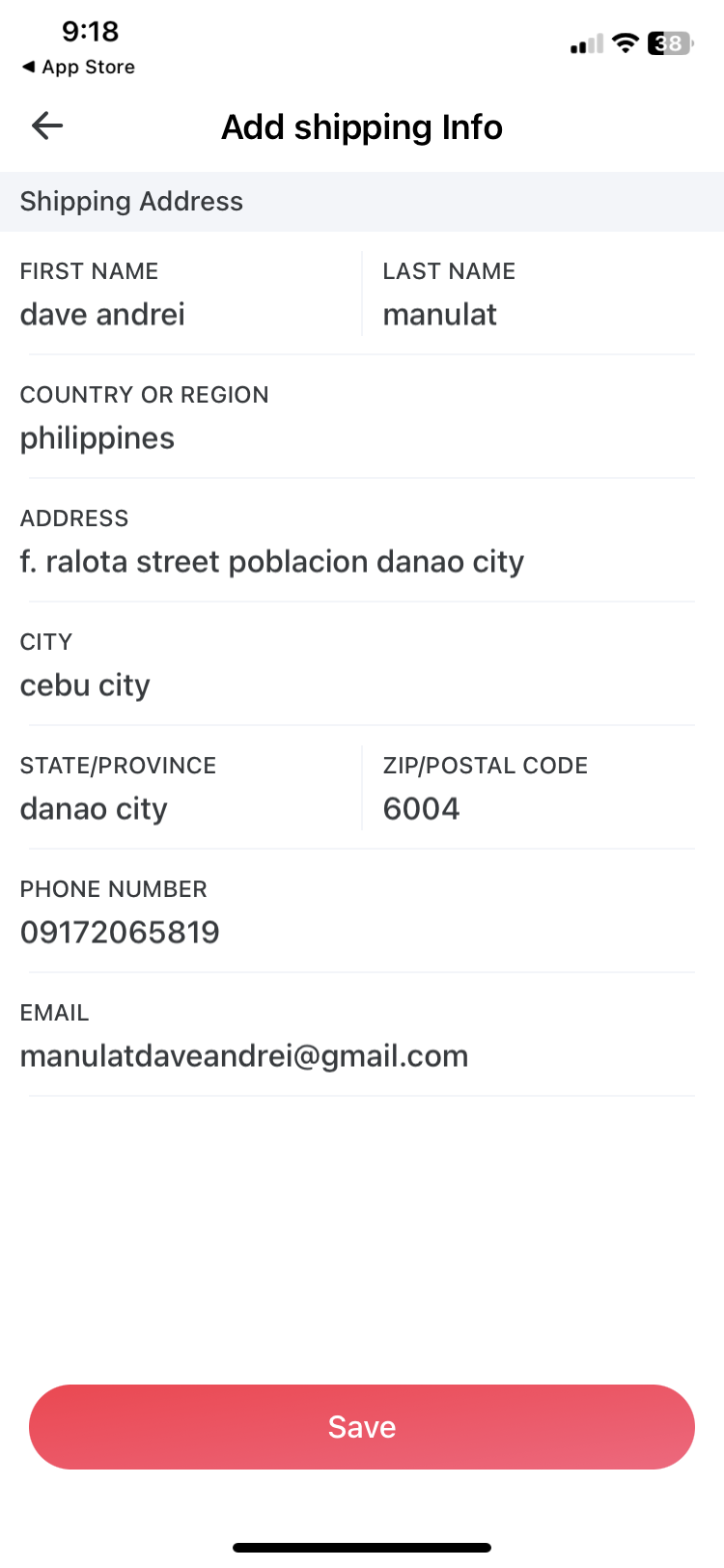Screen dimensions: 724x1568
Task: Save the shipping info
Action: coord(362,1427)
